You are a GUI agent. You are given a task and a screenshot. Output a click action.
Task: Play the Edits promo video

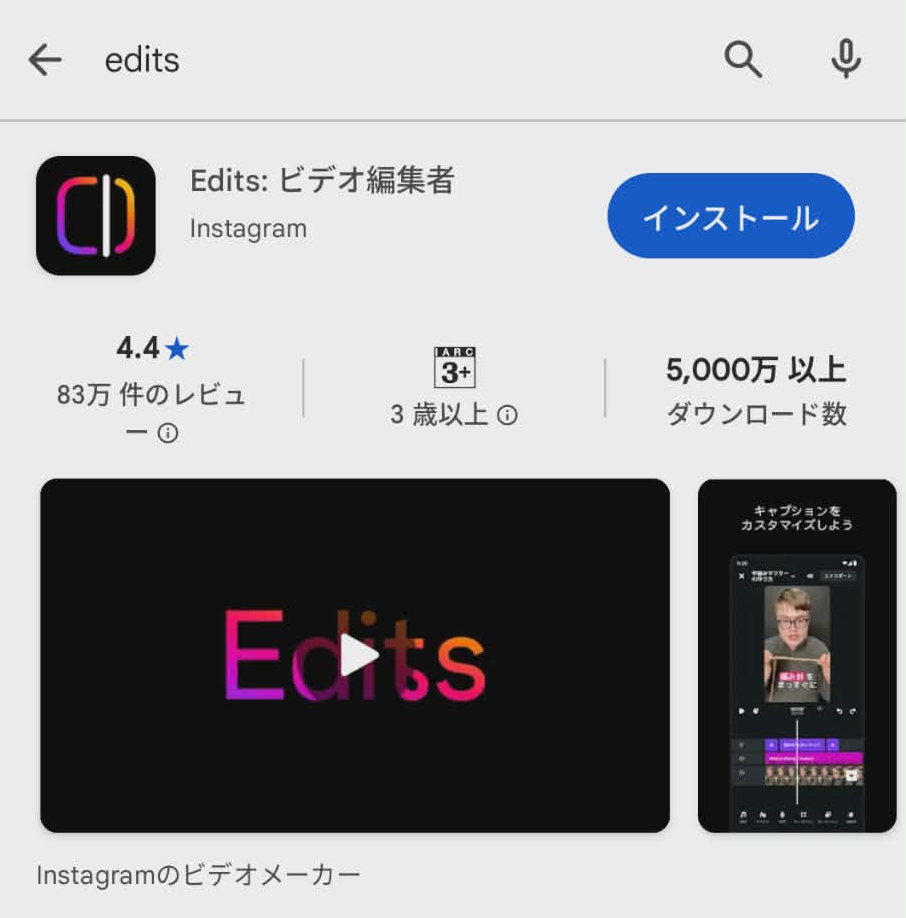click(x=356, y=655)
